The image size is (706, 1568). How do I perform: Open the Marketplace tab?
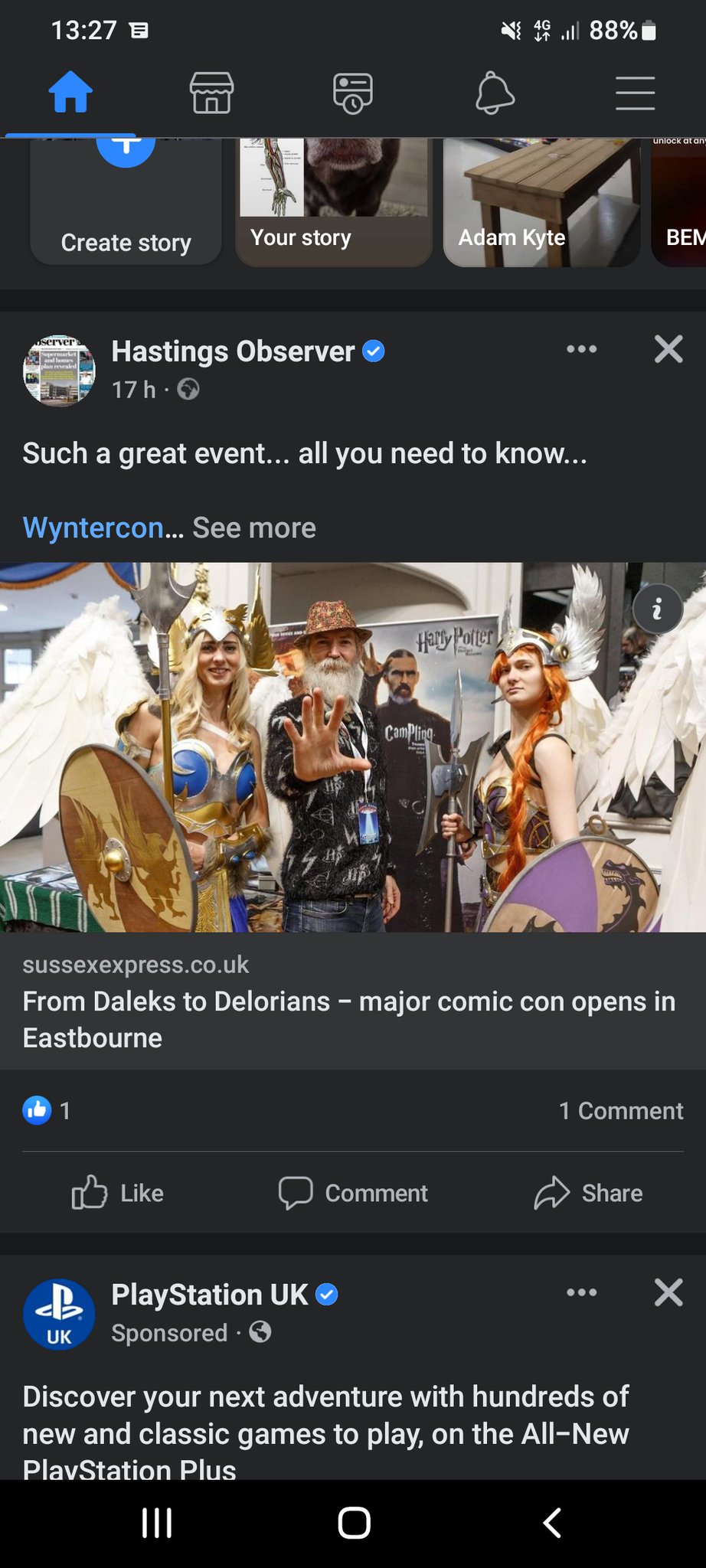coord(211,93)
